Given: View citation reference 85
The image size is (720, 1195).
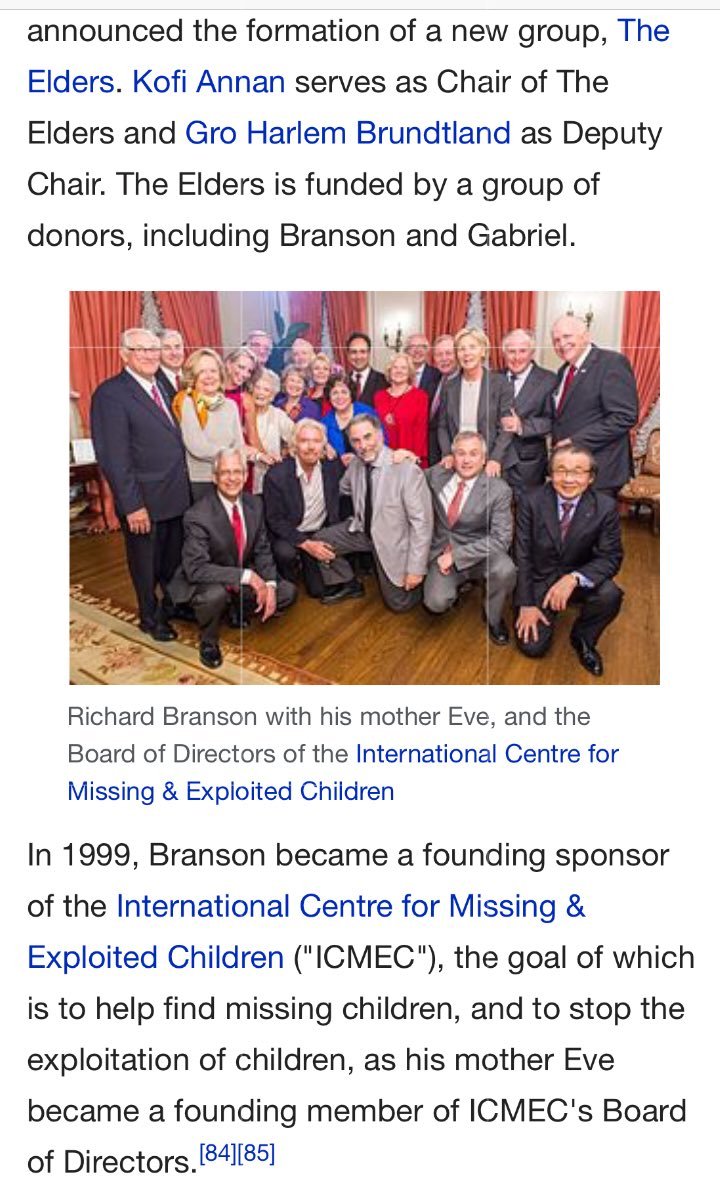Looking at the screenshot, I should coord(256,1153).
